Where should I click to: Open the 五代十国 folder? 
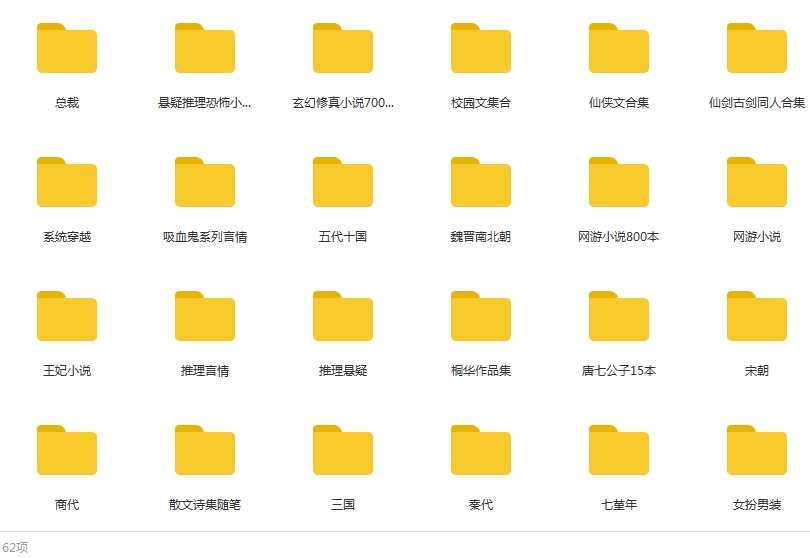point(343,183)
